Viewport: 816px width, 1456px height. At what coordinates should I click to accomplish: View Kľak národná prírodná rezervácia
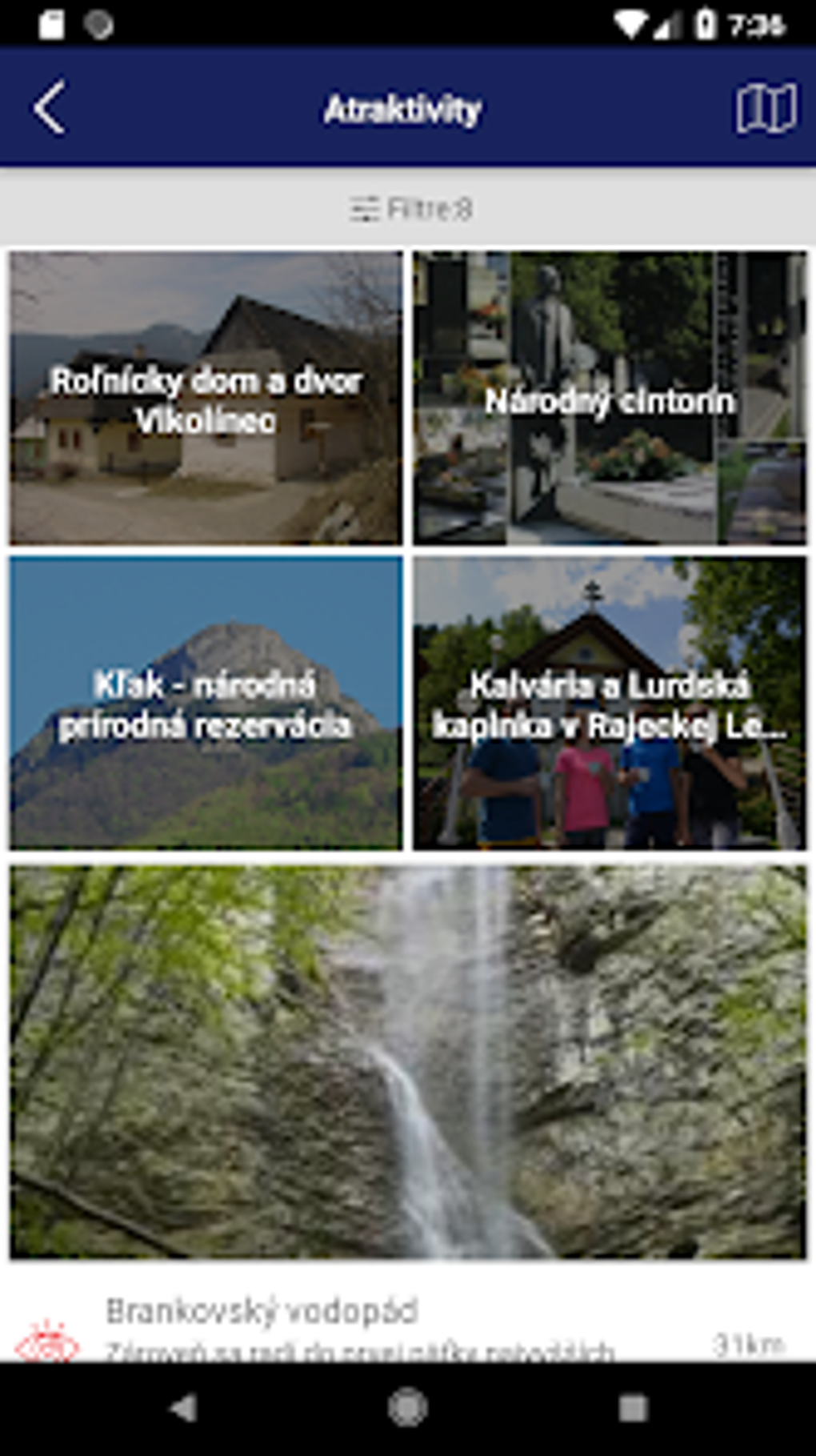click(x=206, y=704)
